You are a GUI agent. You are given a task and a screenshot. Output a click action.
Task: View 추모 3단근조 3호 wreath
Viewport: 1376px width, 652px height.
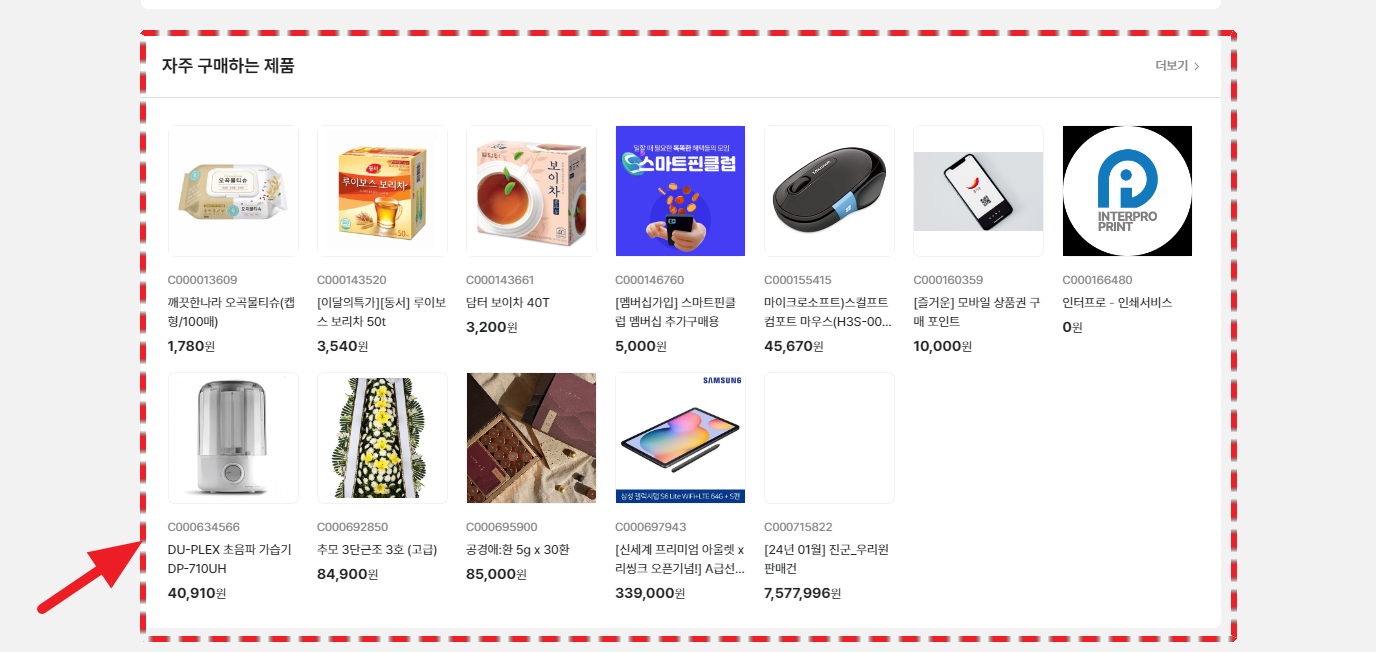coord(382,438)
